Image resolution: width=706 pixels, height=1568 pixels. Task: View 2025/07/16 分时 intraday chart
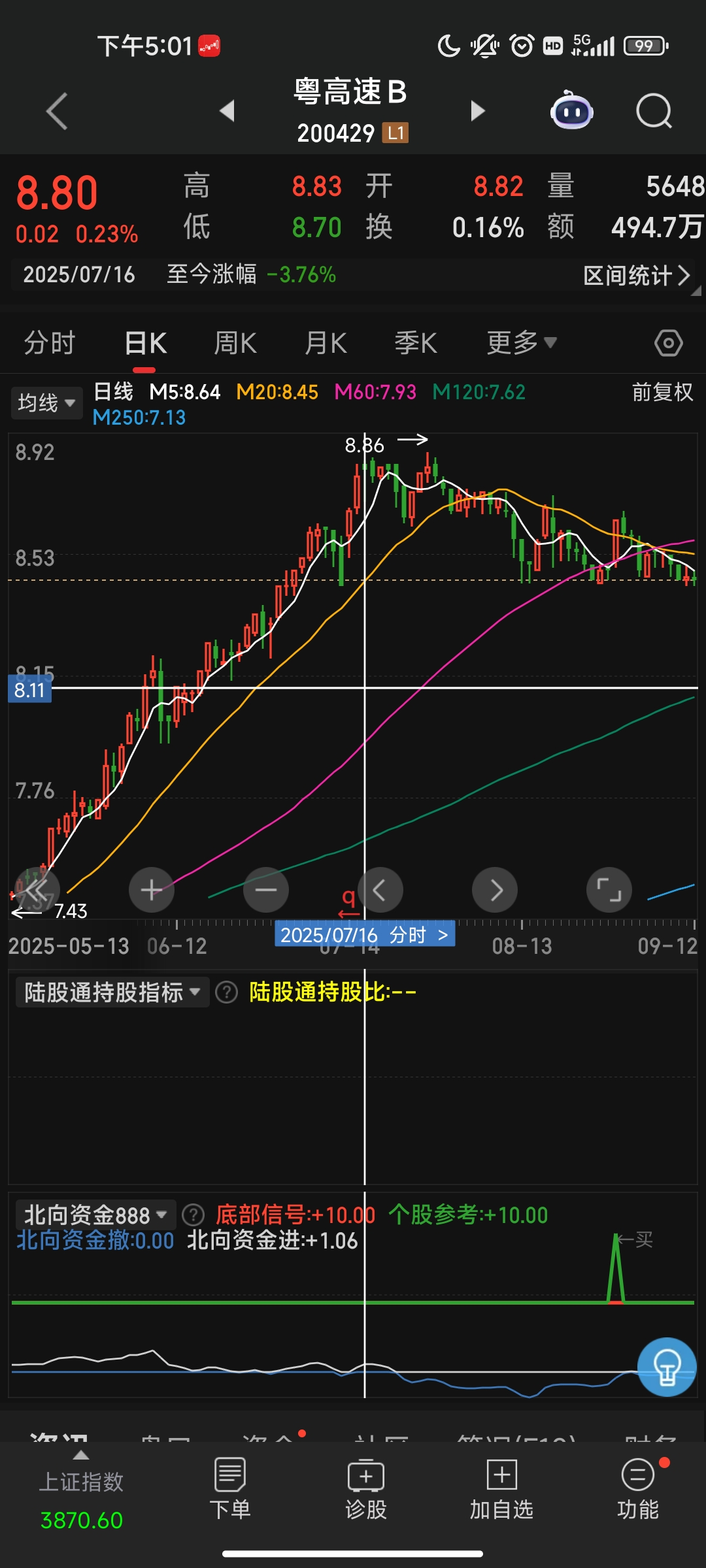point(365,935)
